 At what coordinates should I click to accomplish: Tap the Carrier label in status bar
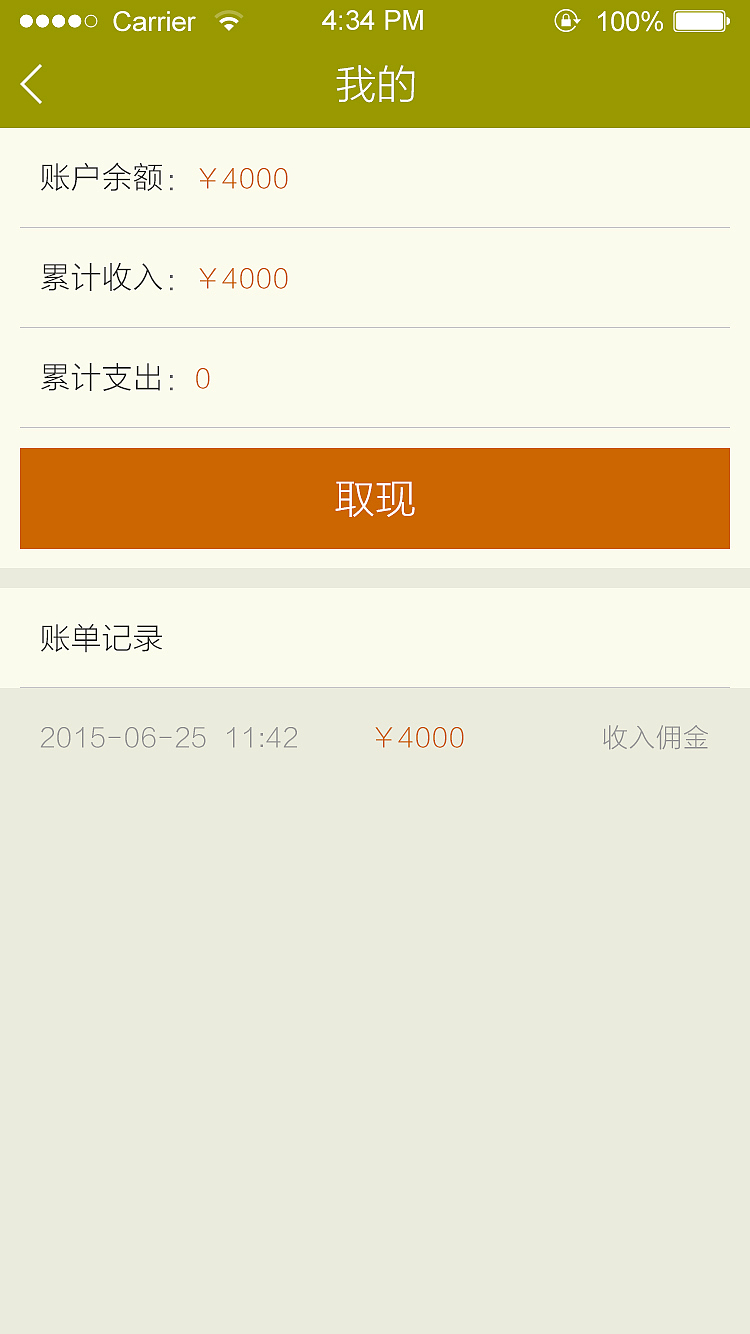pos(153,21)
